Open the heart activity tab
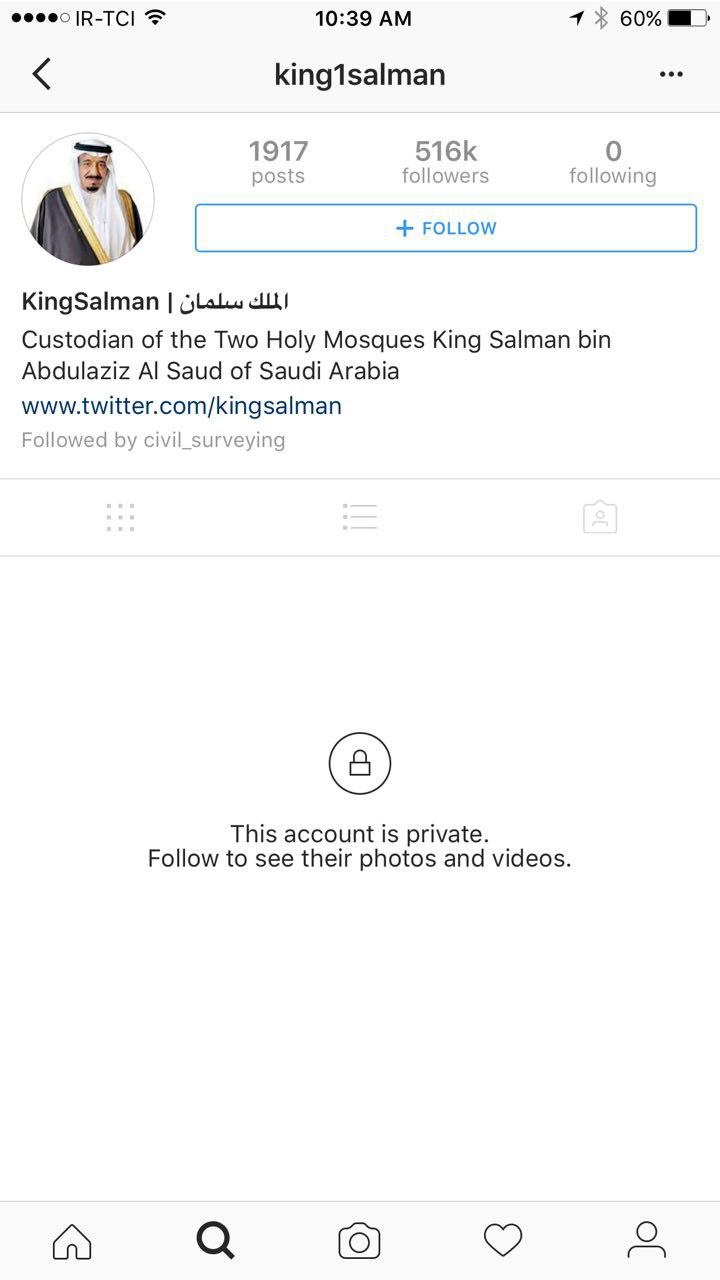Screen dimensions: 720x1280 [x=503, y=1241]
